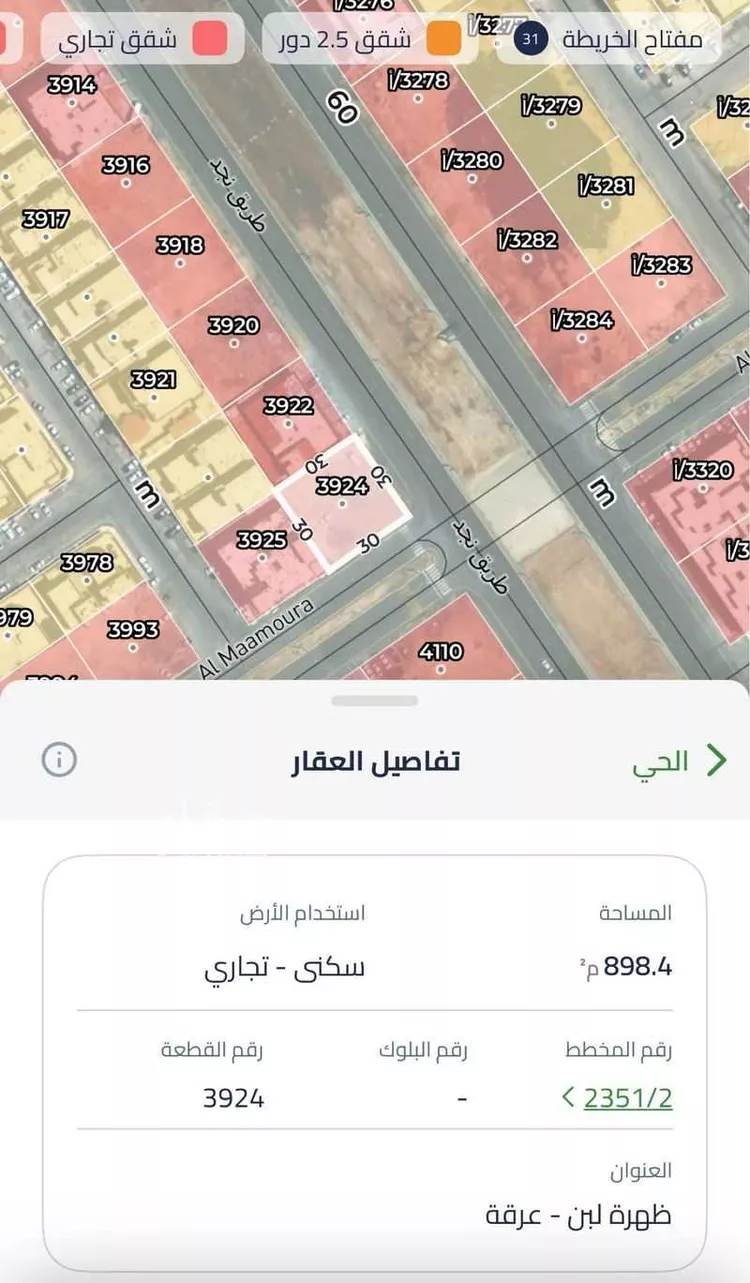This screenshot has height=1283, width=750.
Task: Open the 2351/2 plan number link
Action: (x=630, y=1098)
